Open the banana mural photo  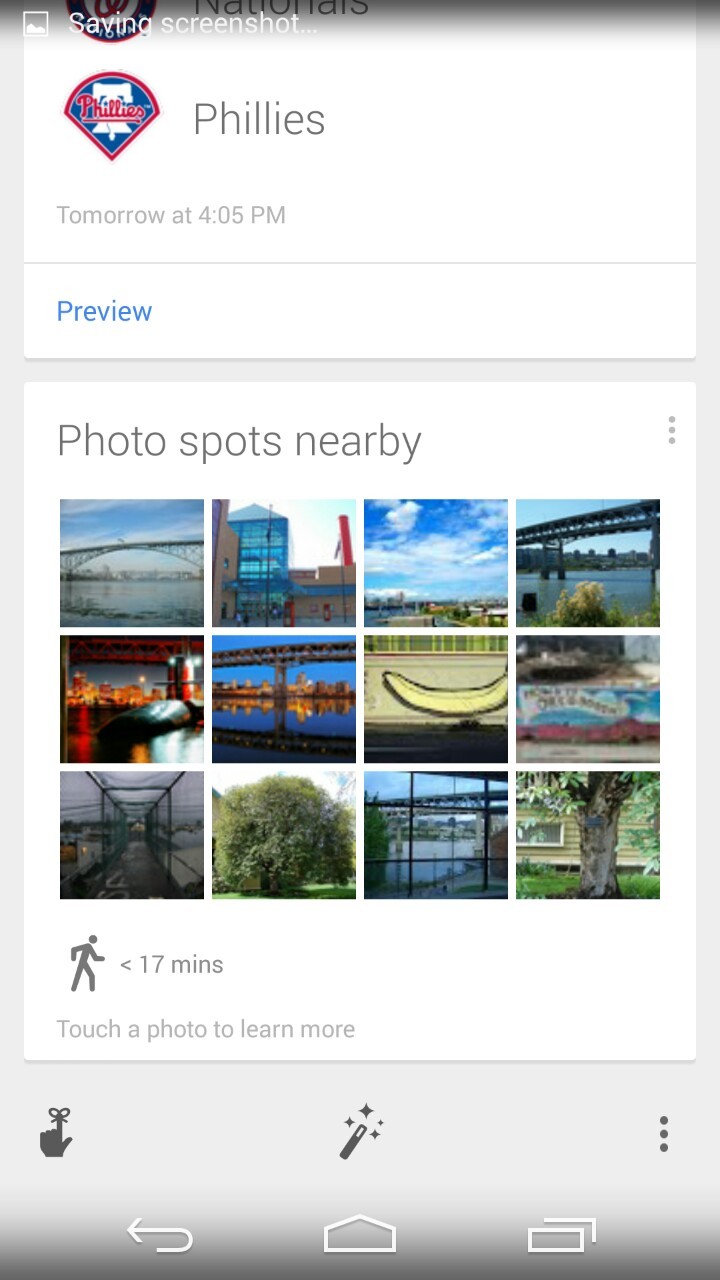[x=436, y=699]
